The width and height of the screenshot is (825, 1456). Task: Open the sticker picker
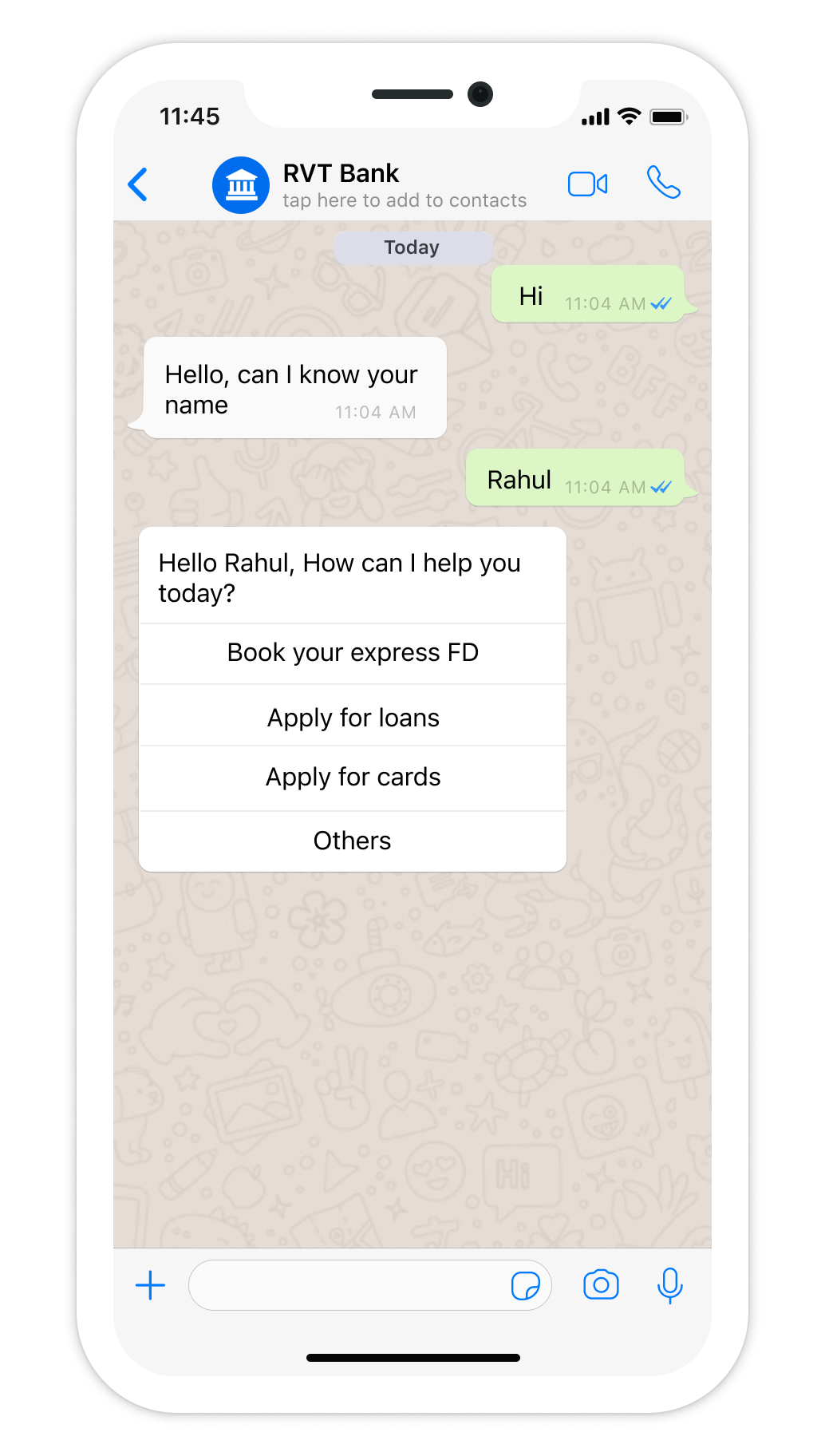click(525, 1285)
